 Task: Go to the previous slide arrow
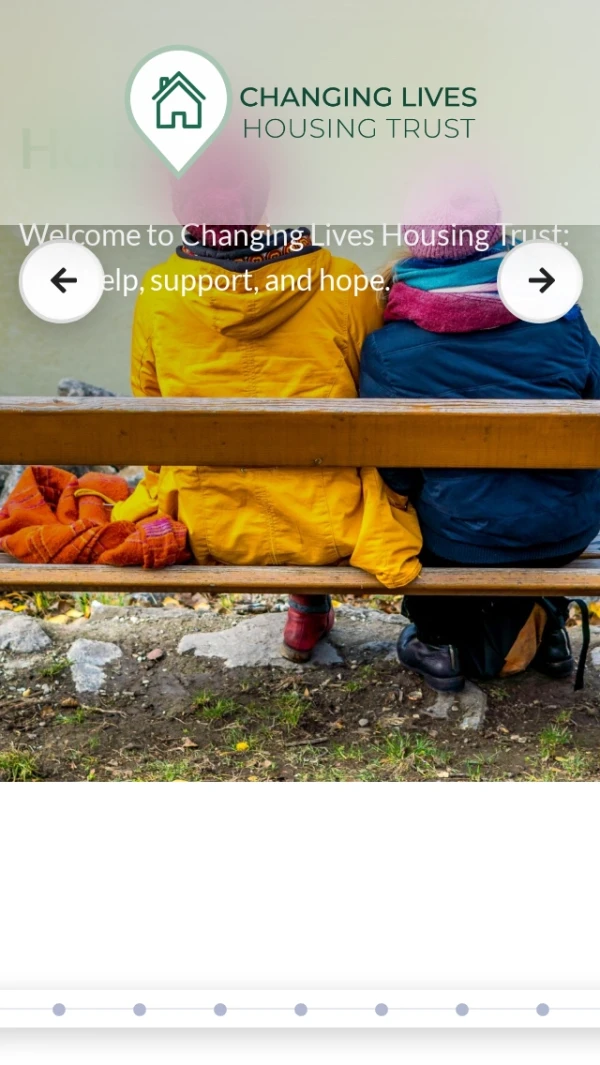click(62, 281)
